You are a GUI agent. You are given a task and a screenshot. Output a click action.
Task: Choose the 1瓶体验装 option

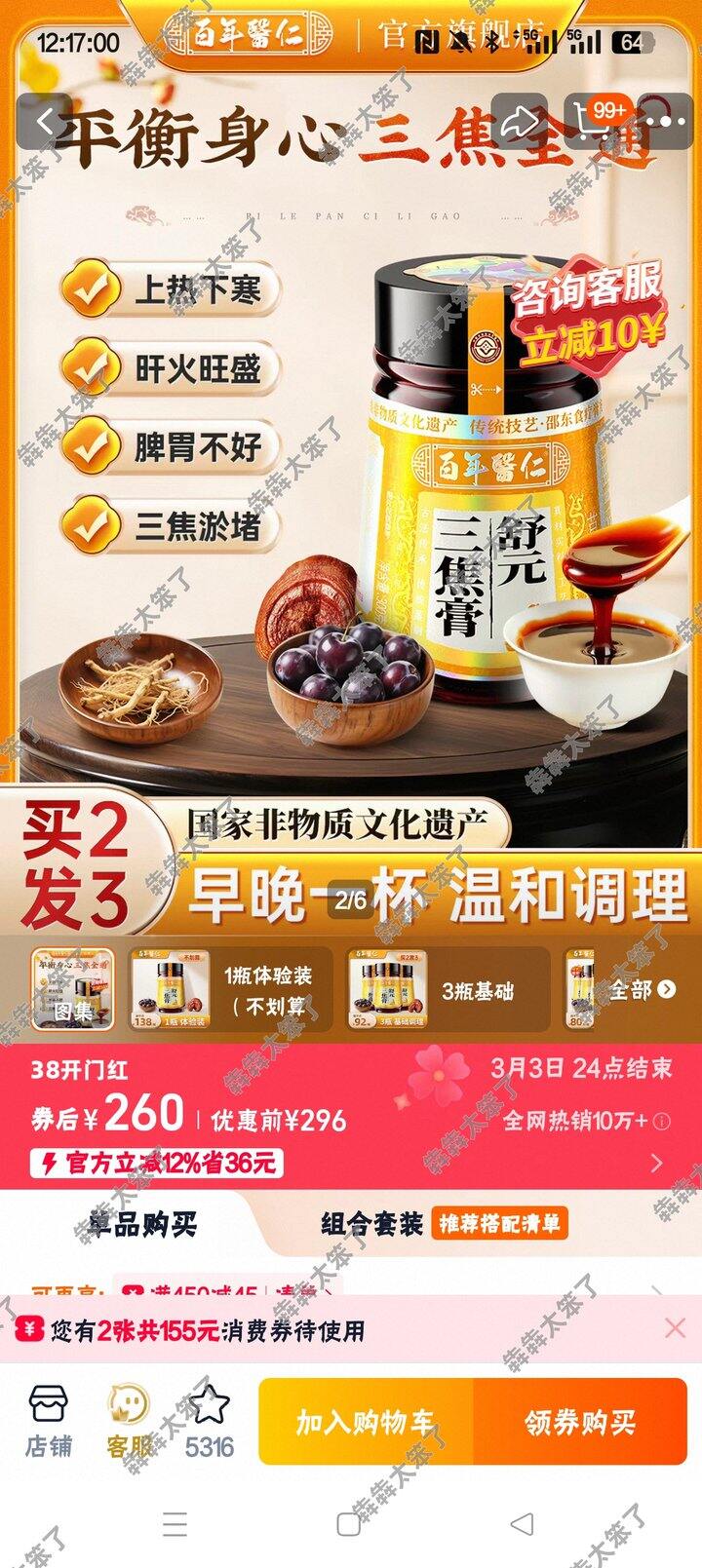[x=230, y=989]
